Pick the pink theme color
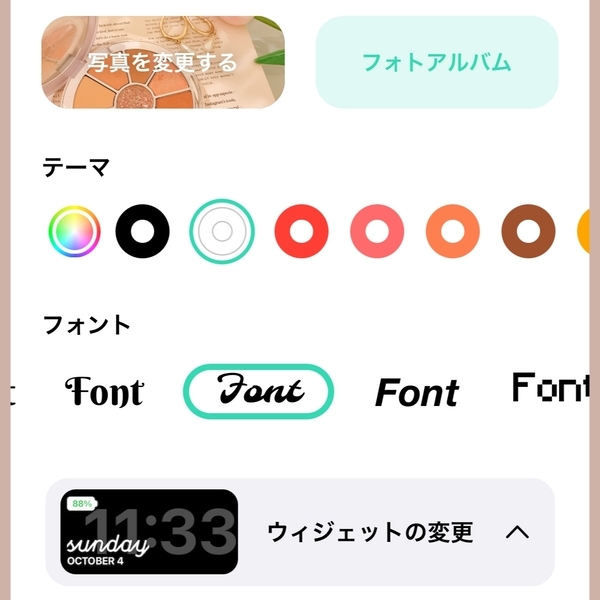The image size is (600, 600). click(x=377, y=232)
